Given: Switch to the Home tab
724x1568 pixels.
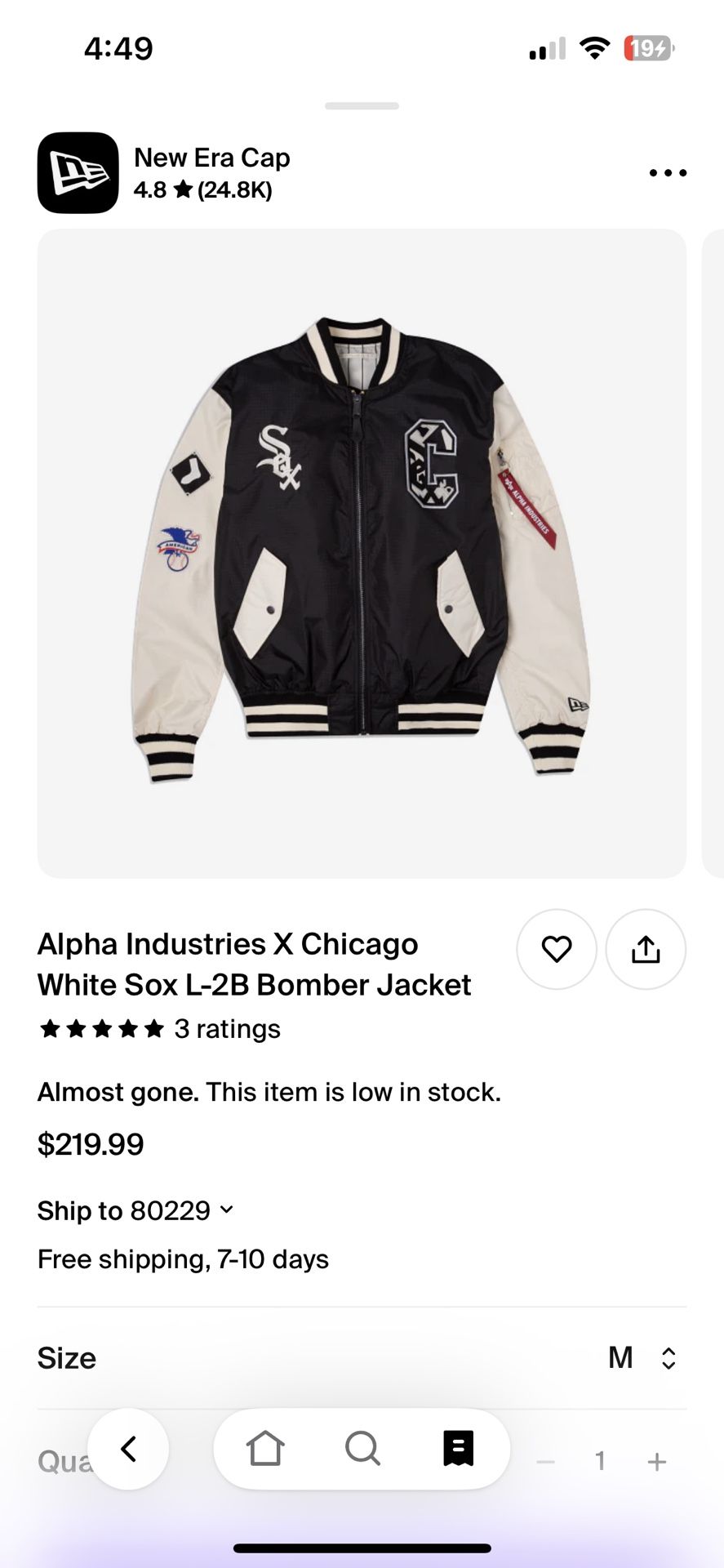Looking at the screenshot, I should tap(265, 1449).
